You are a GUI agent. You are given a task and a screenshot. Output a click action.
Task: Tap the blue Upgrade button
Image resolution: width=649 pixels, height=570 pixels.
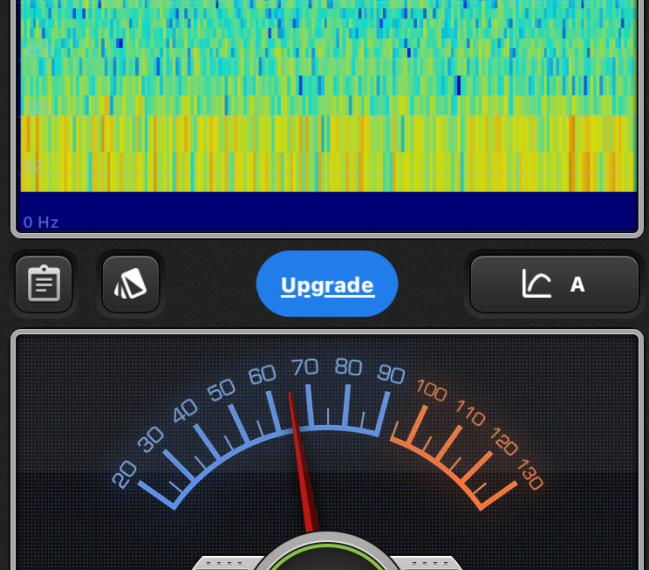[x=327, y=285]
